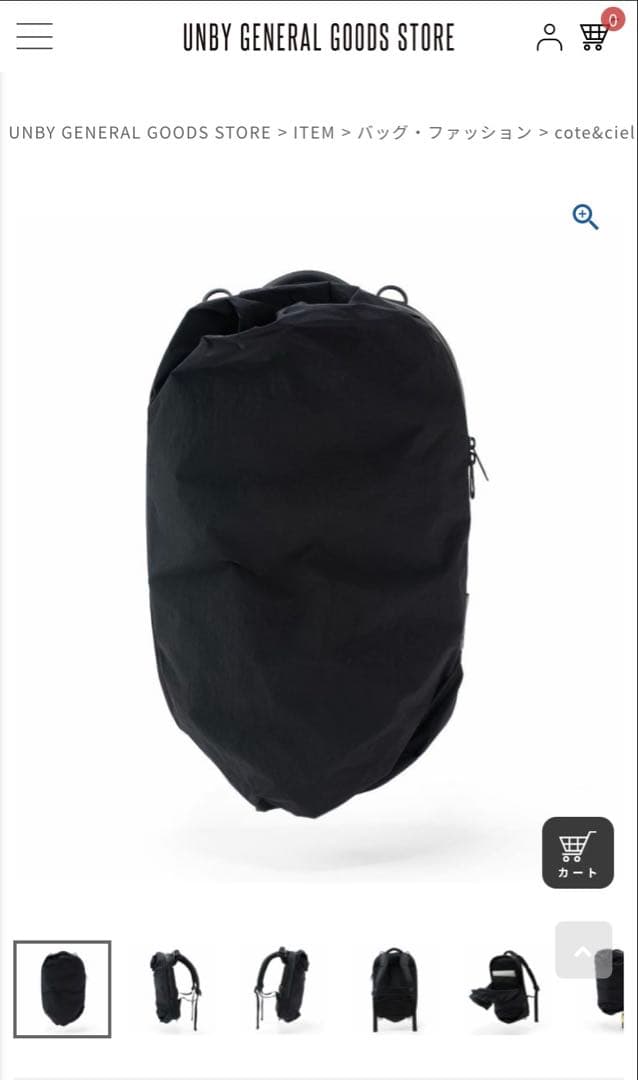Zoom the product image with magnifier
This screenshot has width=638, height=1080.
click(585, 216)
